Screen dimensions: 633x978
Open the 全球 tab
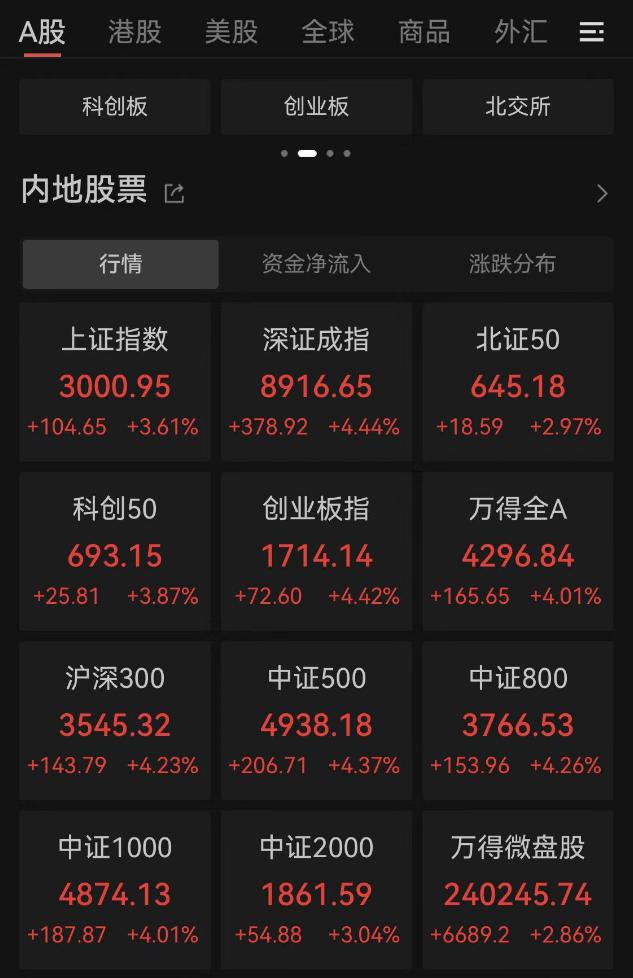click(x=328, y=32)
